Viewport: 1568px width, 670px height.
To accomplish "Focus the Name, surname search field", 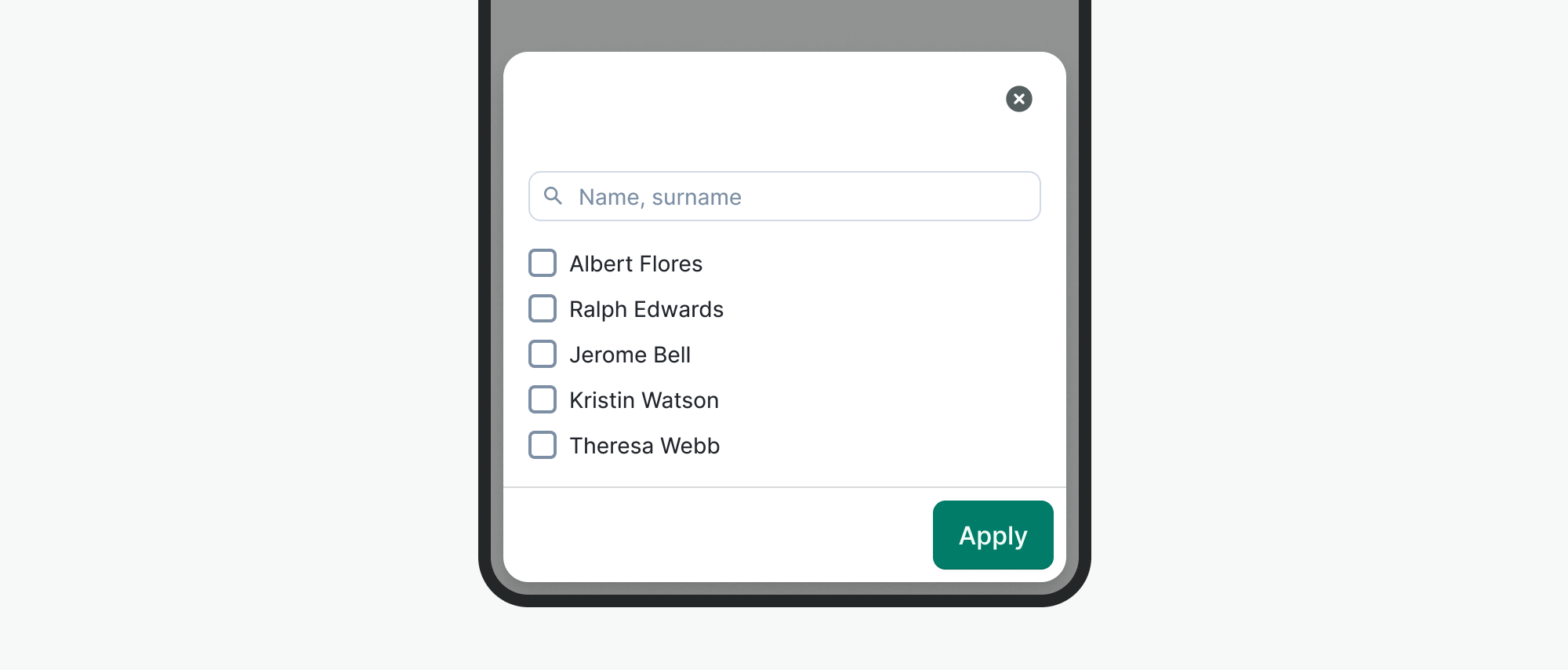I will click(x=784, y=196).
